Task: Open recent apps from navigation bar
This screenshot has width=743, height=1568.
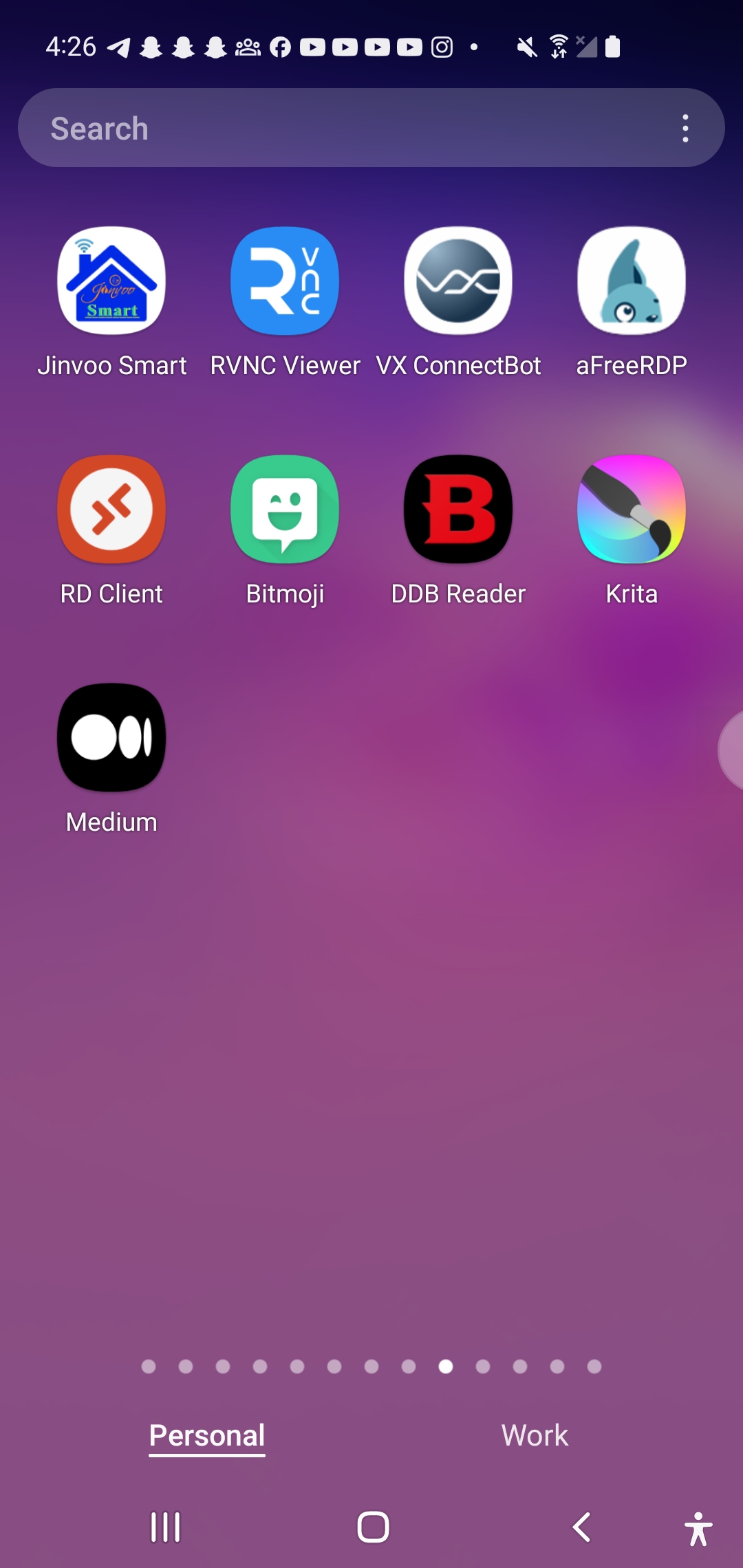Action: 166,1527
